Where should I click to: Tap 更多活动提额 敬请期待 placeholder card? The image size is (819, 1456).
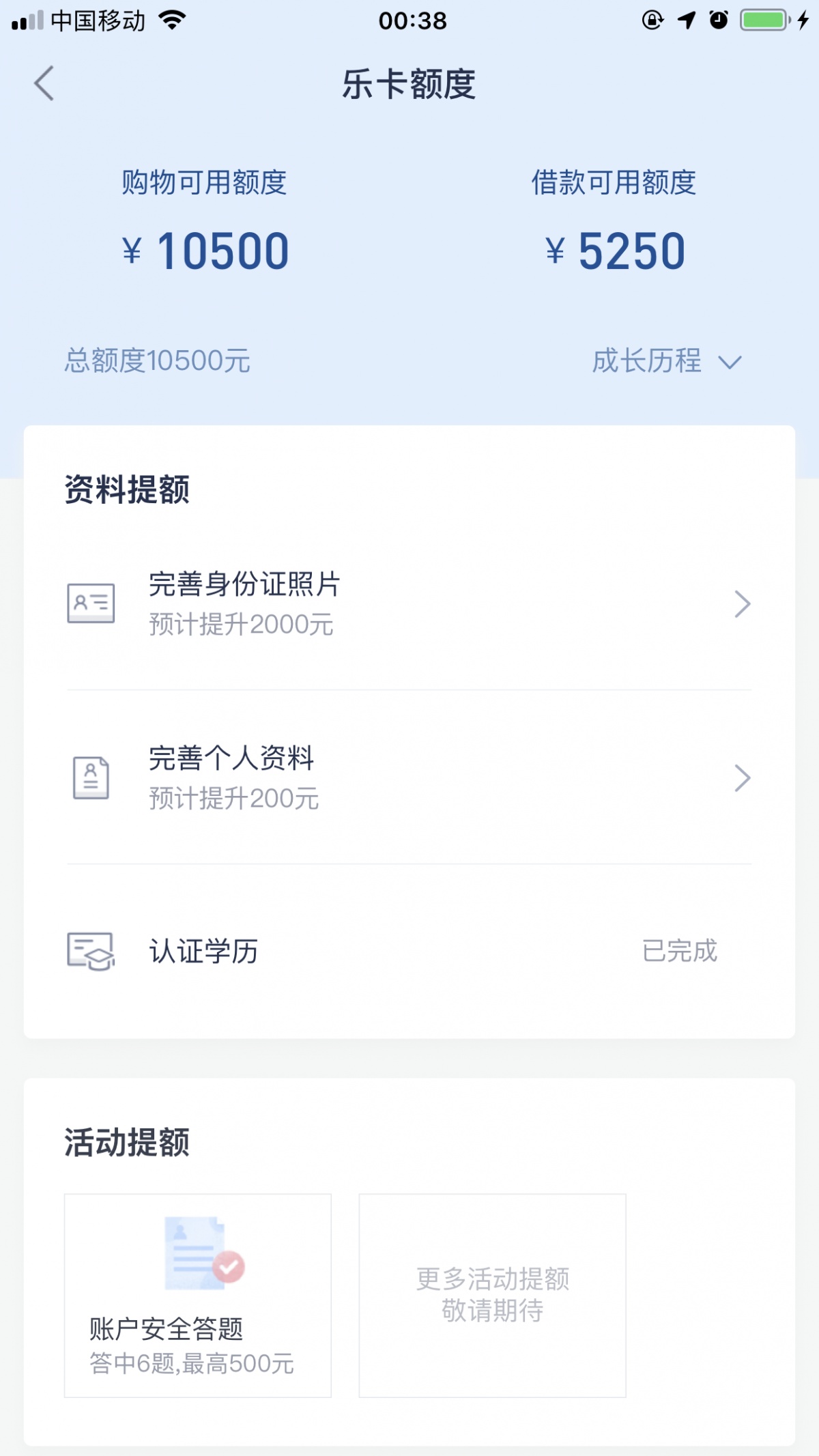(493, 1294)
